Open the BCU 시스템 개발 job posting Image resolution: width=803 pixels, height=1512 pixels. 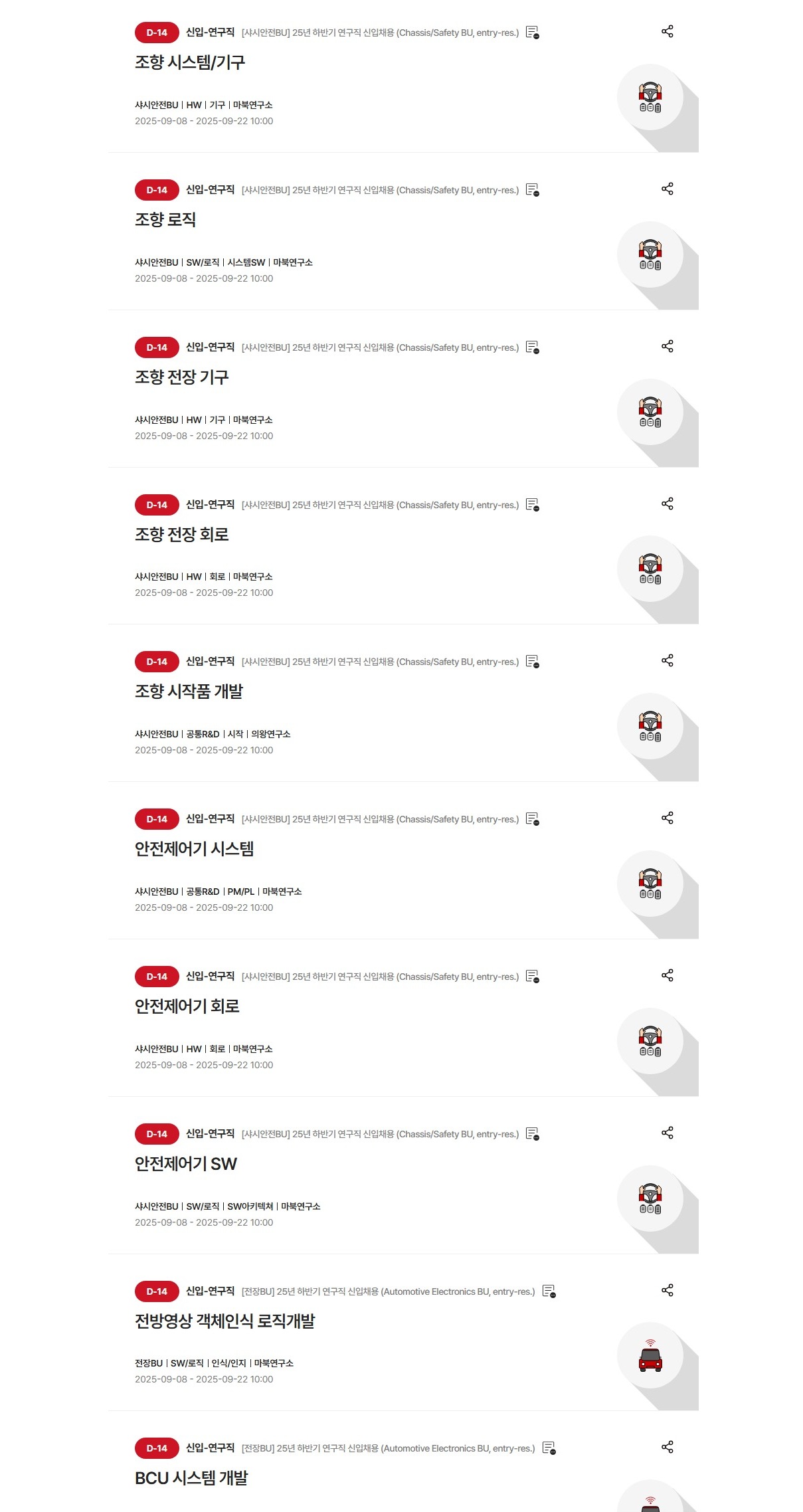tap(191, 1478)
